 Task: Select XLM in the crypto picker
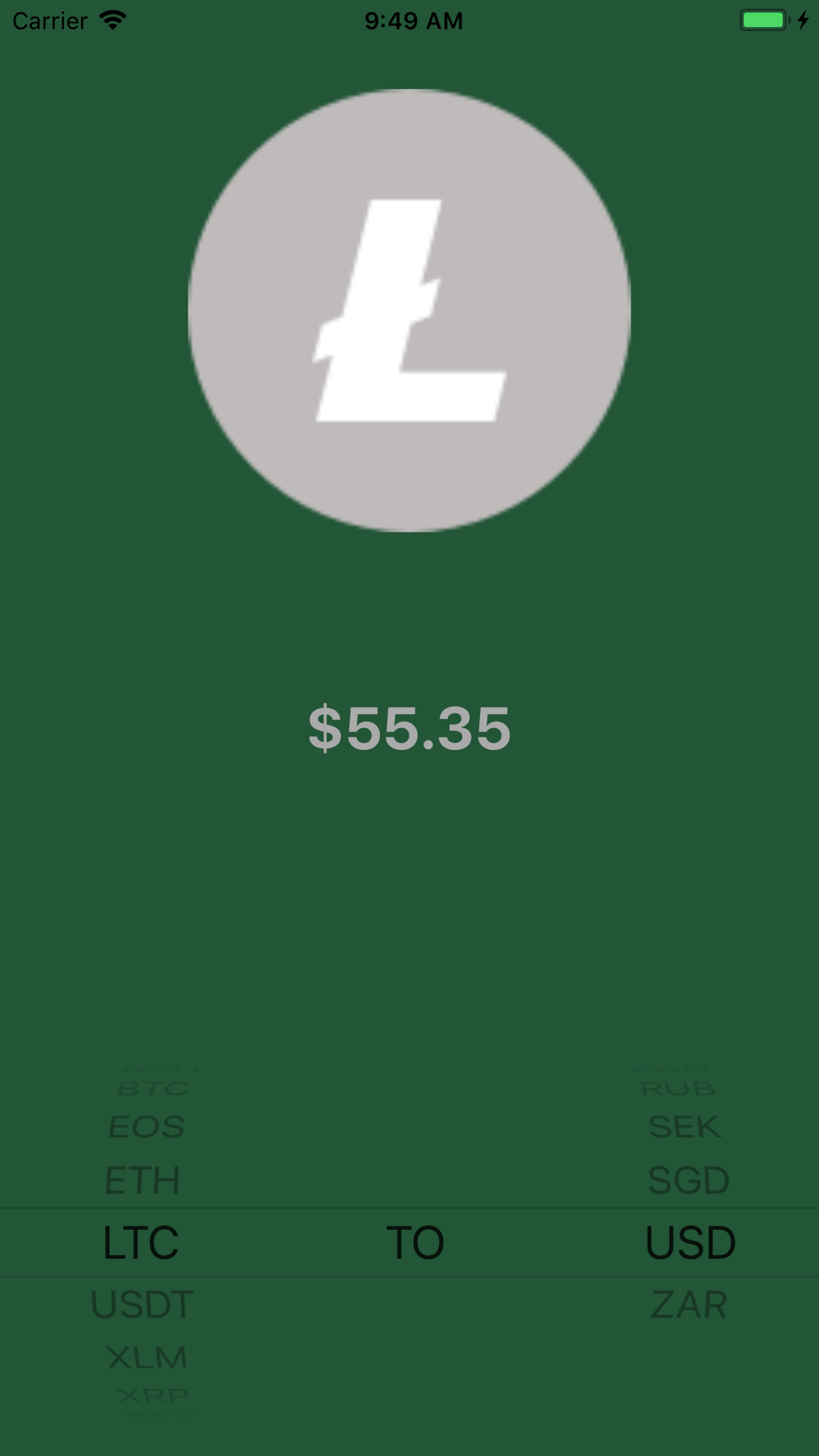pyautogui.click(x=147, y=1358)
